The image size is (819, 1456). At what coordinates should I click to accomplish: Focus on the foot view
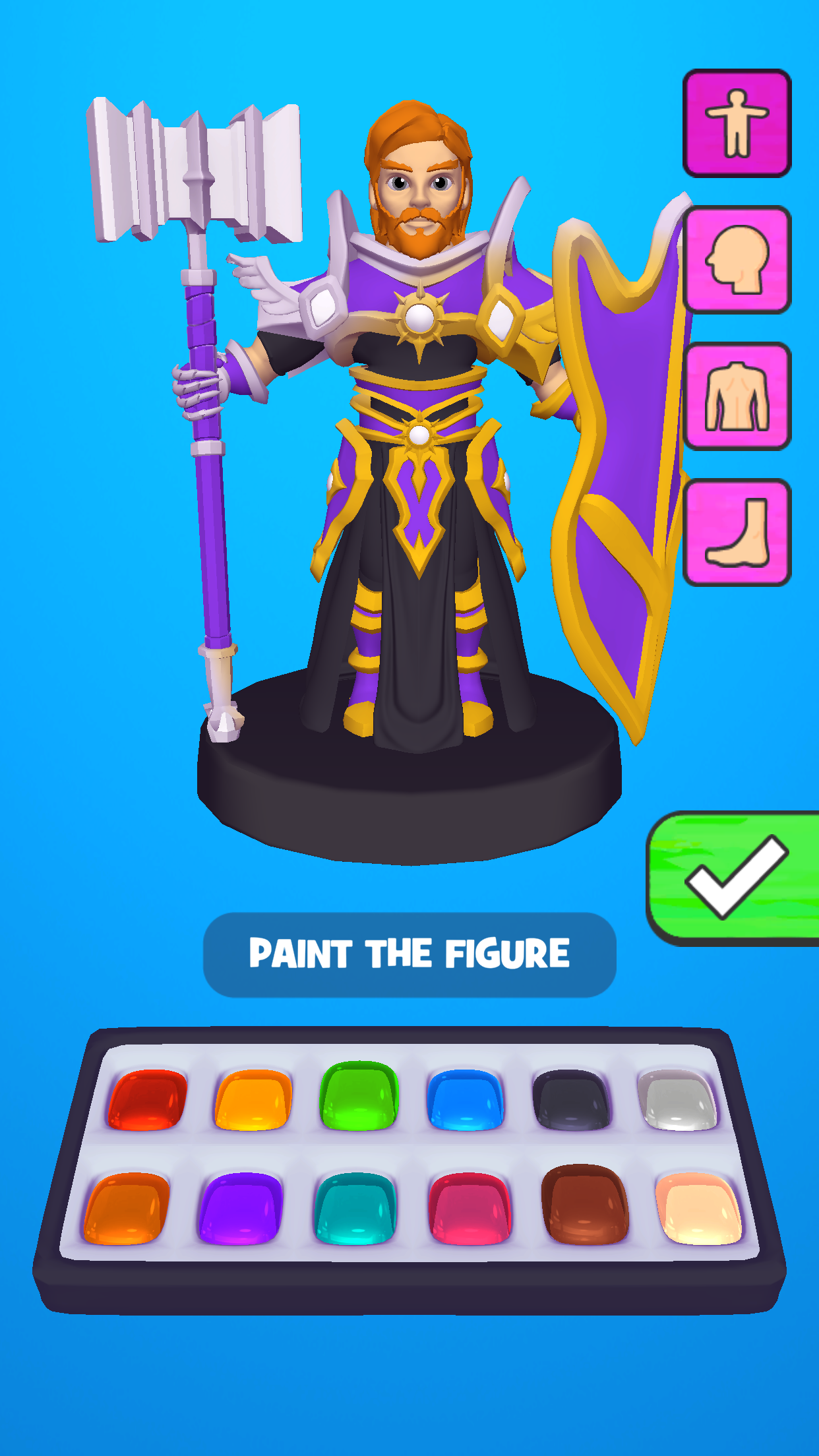(737, 533)
